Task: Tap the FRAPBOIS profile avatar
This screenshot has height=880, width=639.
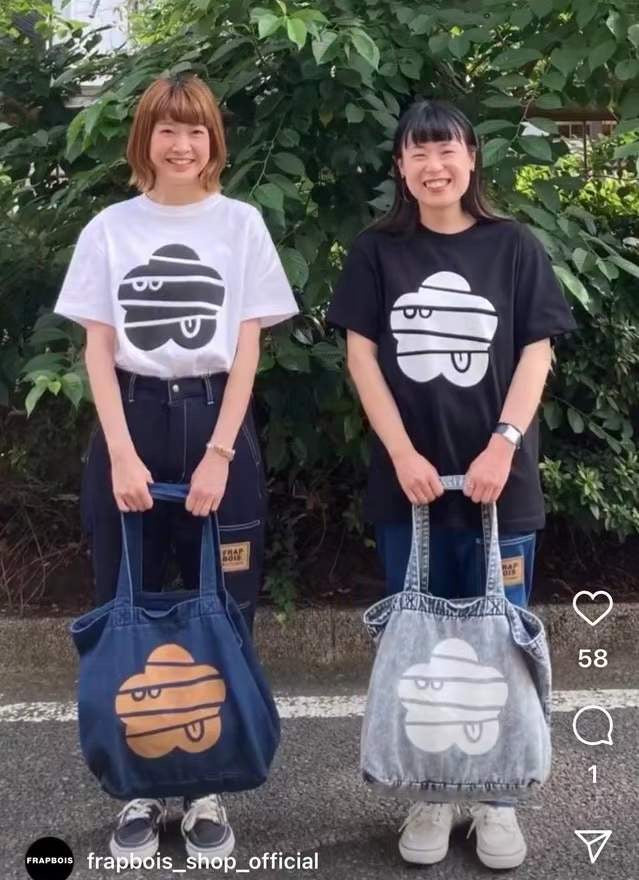Action: [48, 859]
